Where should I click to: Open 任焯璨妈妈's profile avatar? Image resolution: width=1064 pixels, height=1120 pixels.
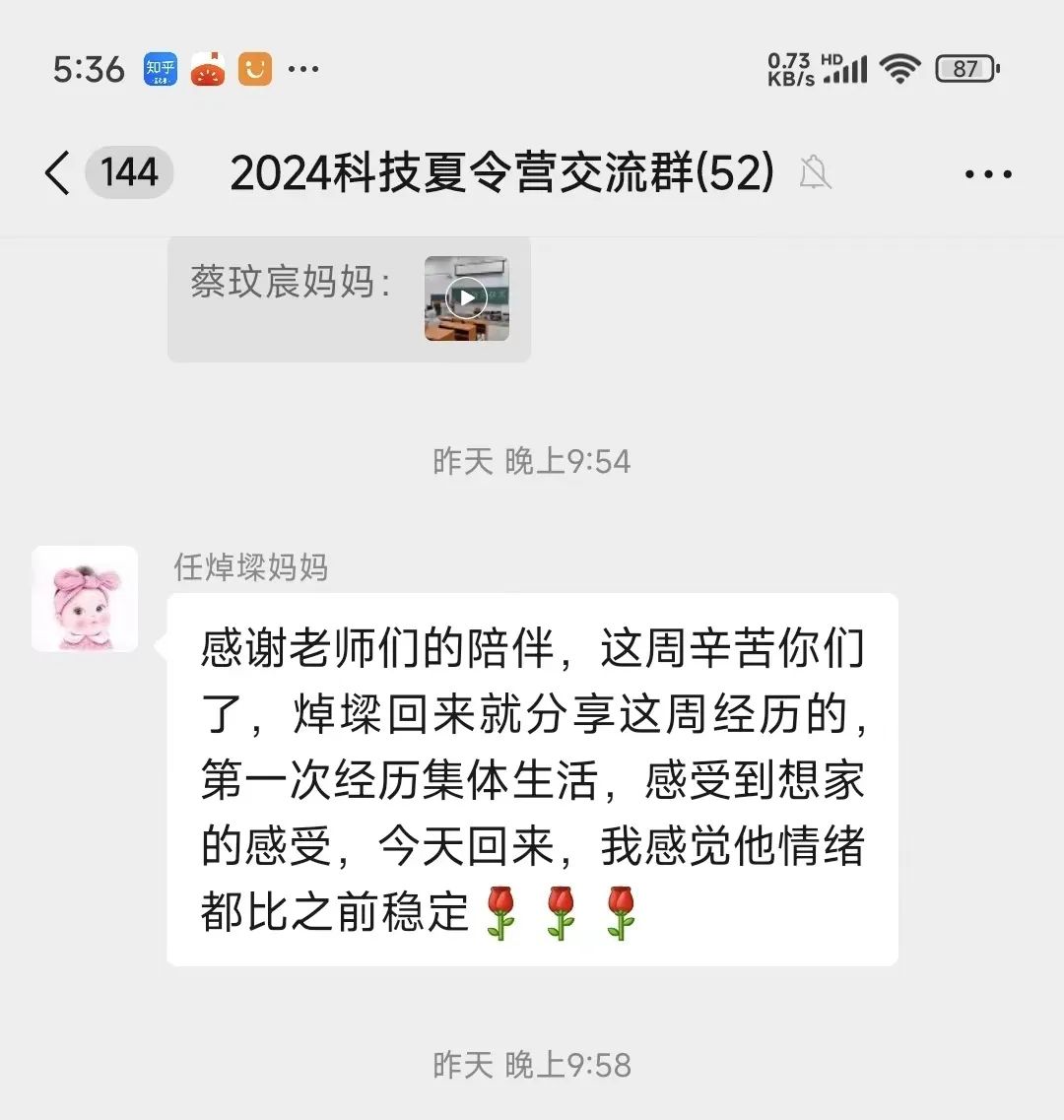pos(85,599)
